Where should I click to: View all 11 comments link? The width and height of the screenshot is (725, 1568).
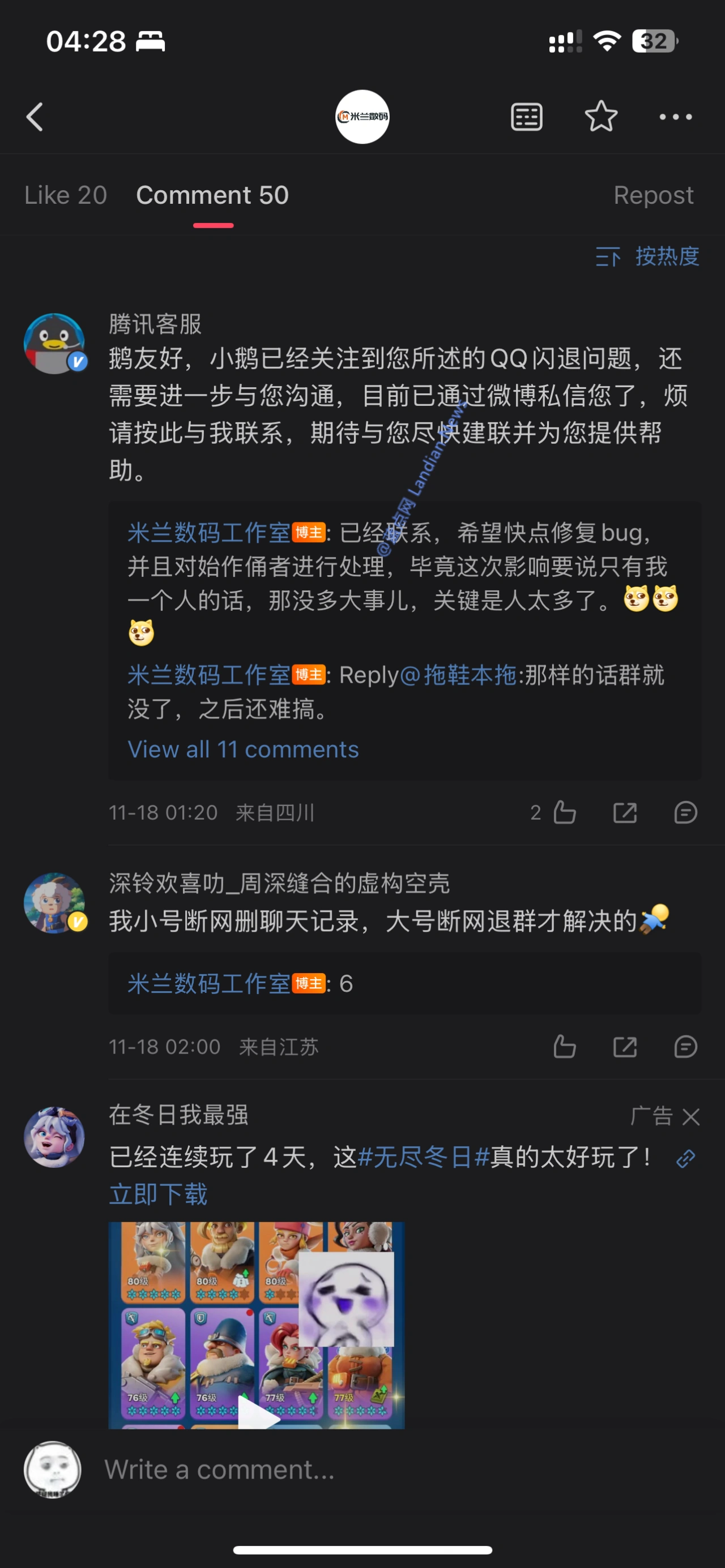coord(243,749)
